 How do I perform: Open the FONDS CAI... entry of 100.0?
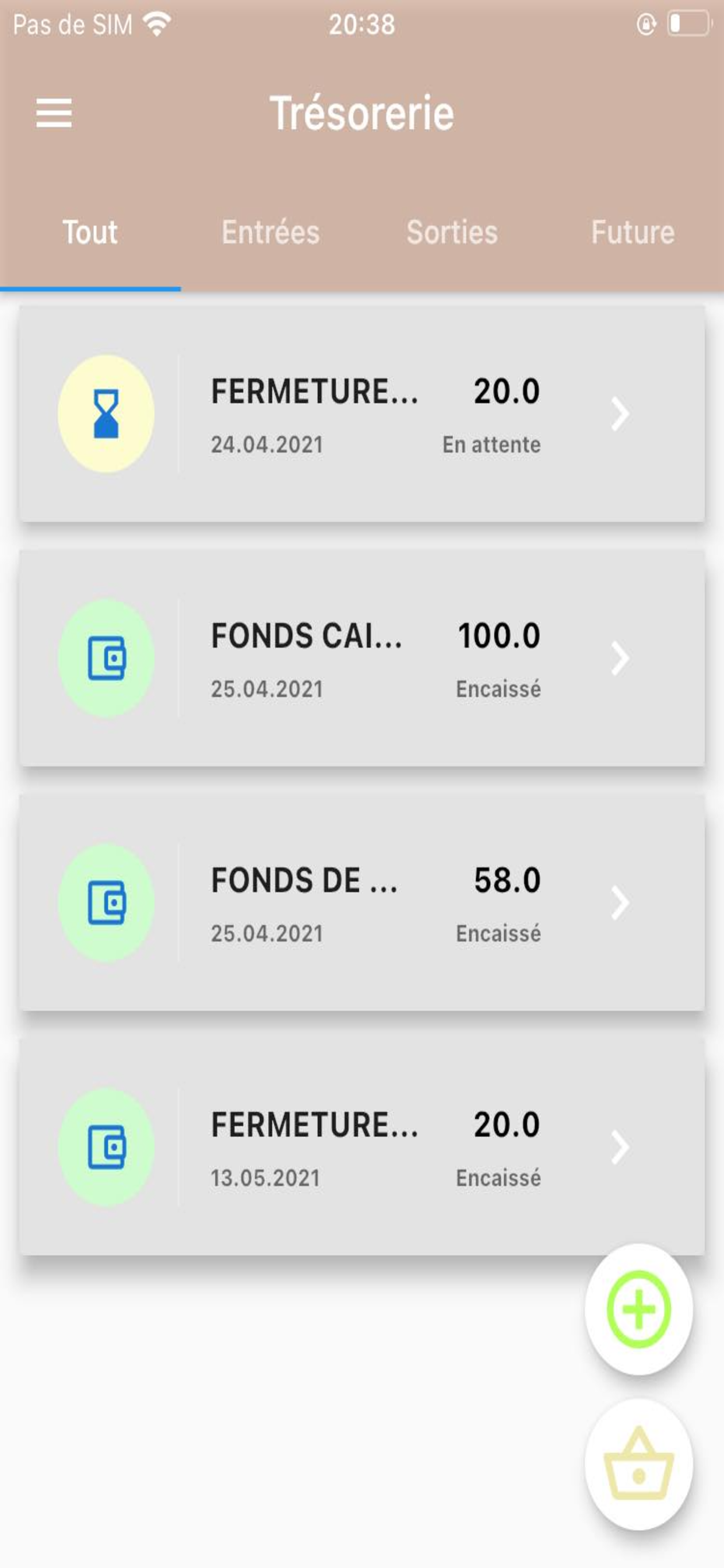(x=362, y=658)
